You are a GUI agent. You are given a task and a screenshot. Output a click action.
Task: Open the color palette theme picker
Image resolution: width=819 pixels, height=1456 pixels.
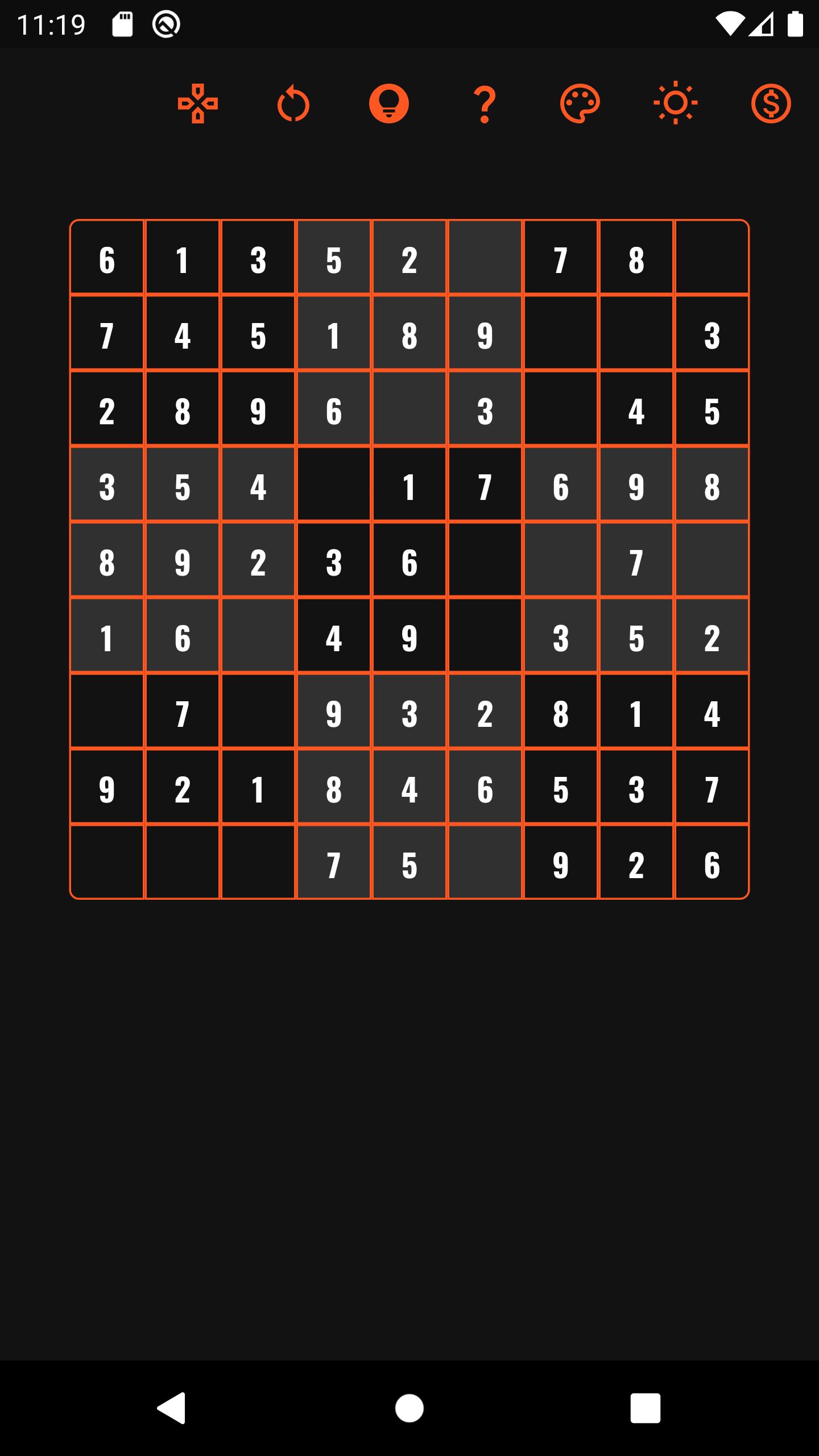580,104
